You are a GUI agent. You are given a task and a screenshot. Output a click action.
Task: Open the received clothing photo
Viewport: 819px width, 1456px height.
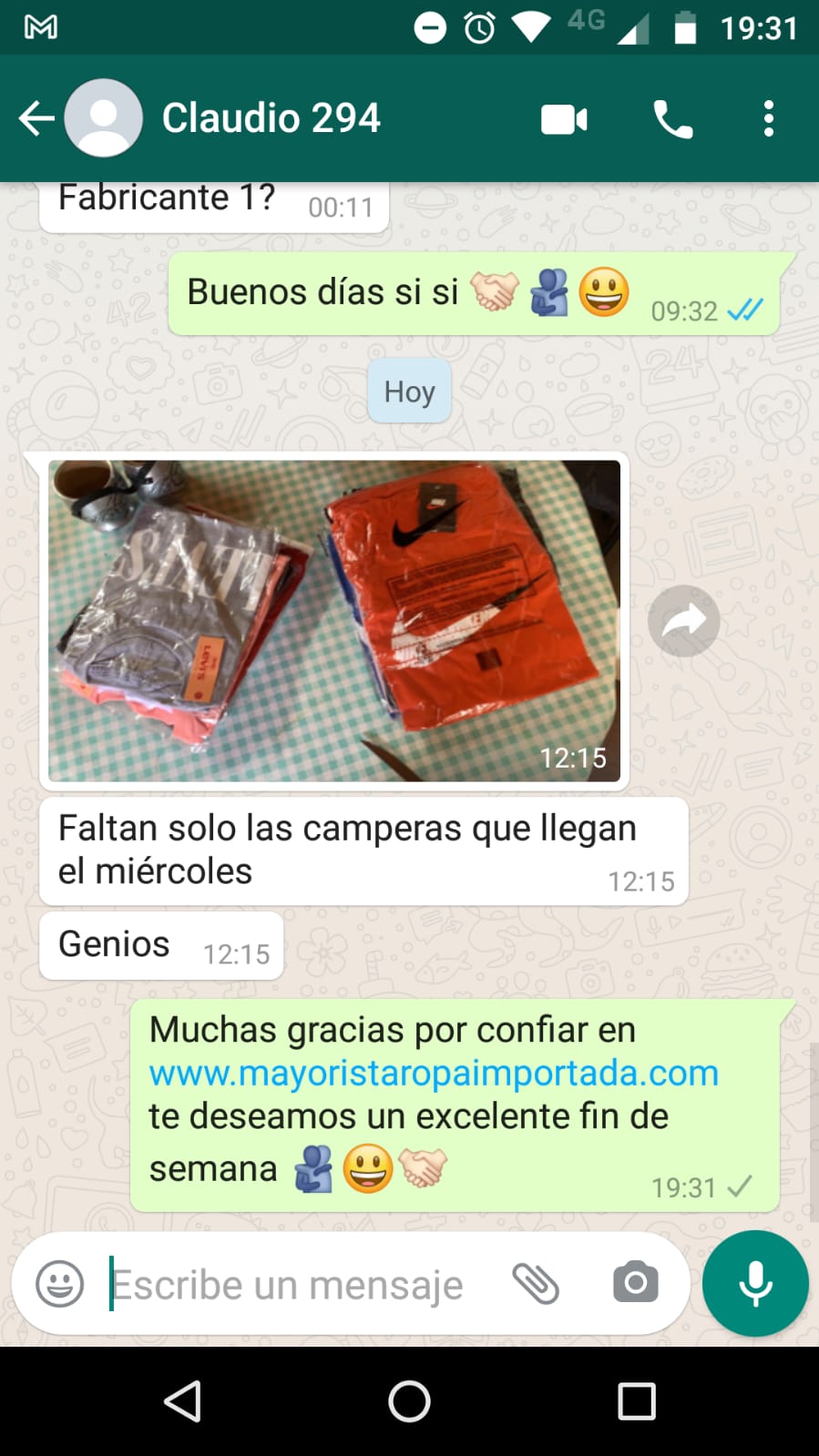(334, 620)
